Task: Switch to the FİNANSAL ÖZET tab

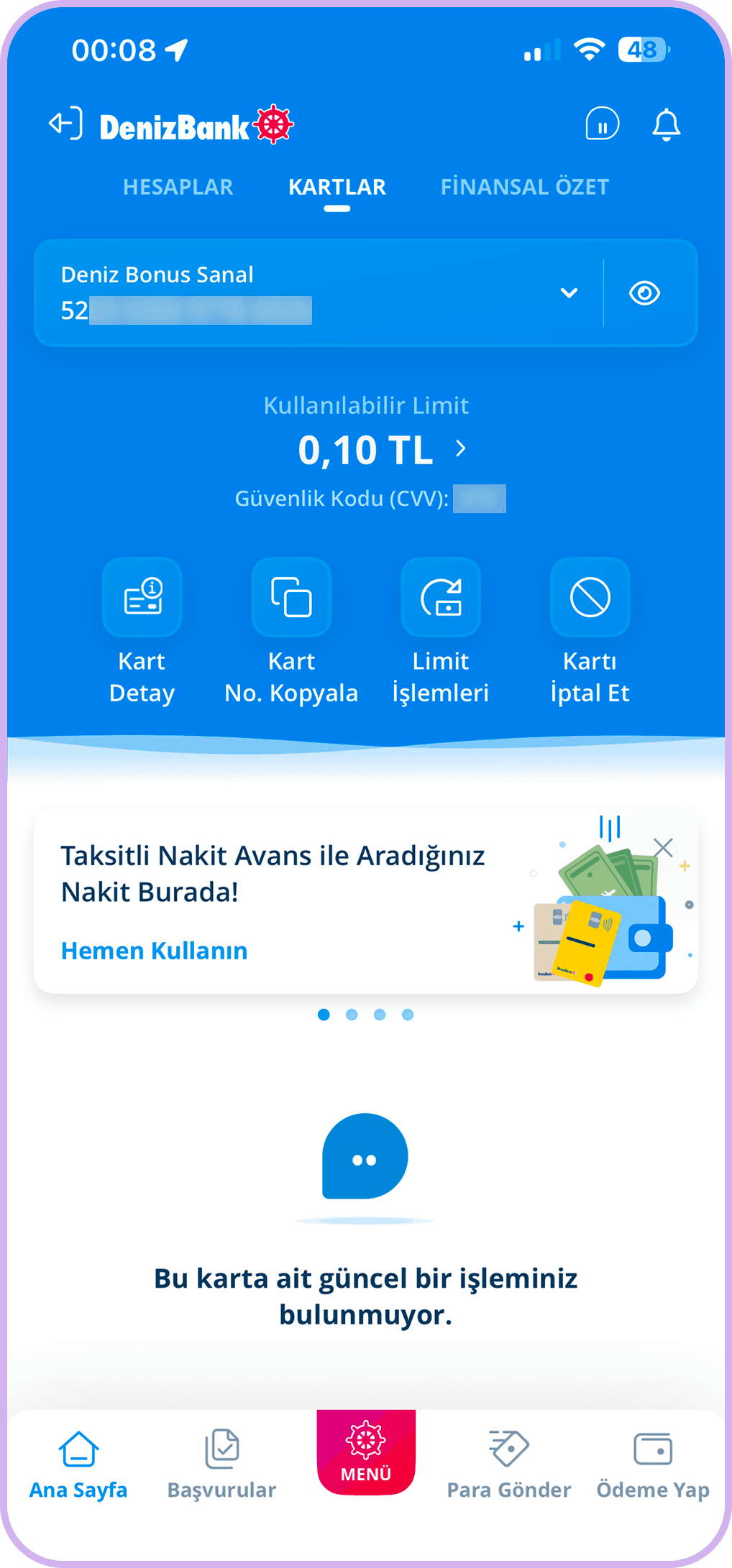Action: [x=525, y=187]
